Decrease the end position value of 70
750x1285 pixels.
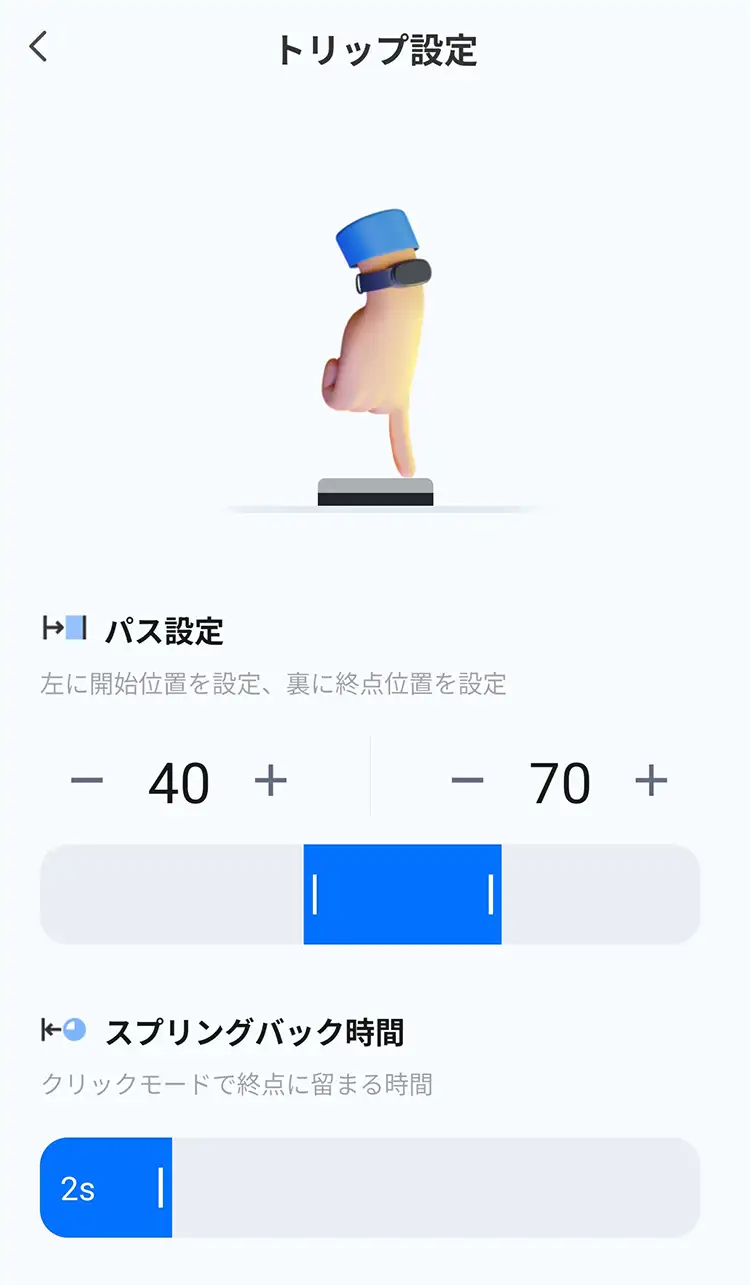pyautogui.click(x=467, y=780)
